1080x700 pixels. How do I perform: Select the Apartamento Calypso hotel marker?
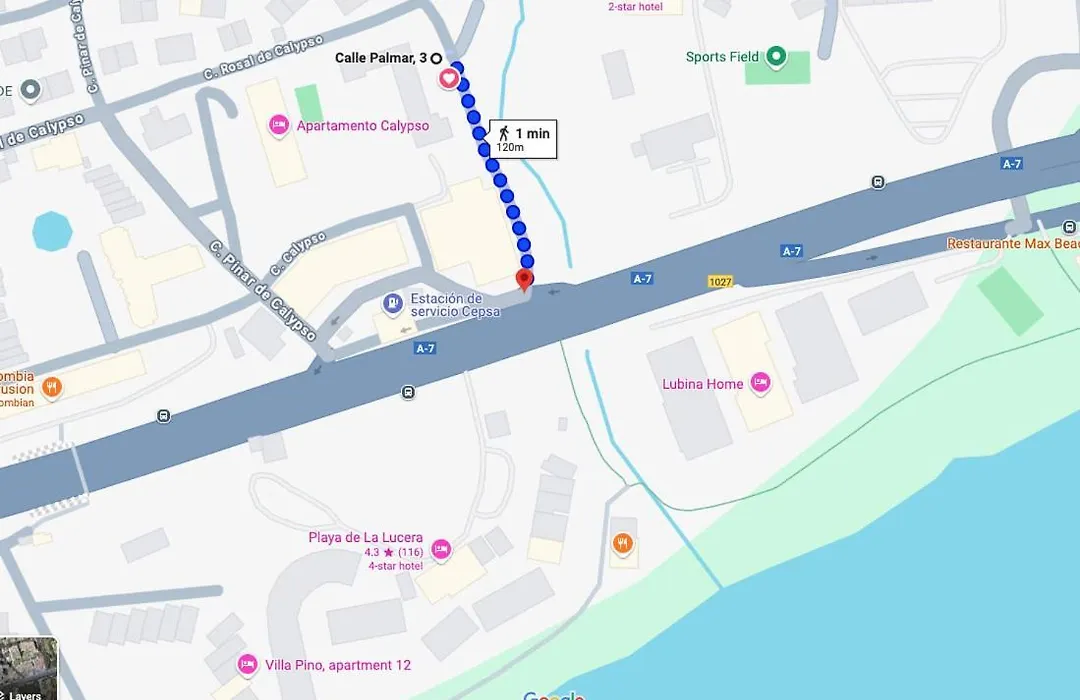(x=279, y=125)
